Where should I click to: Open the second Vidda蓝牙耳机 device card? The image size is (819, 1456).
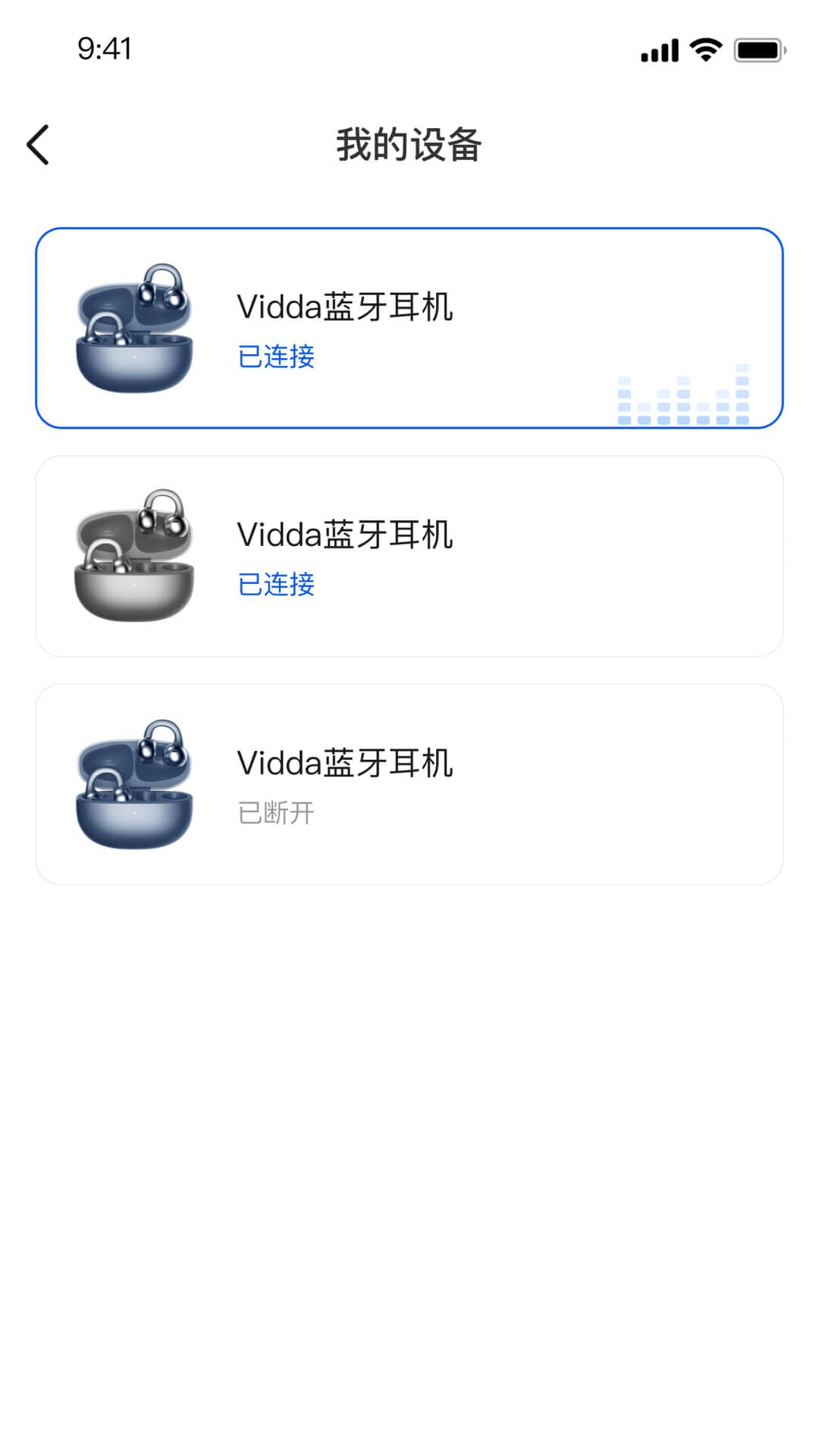[x=409, y=554]
